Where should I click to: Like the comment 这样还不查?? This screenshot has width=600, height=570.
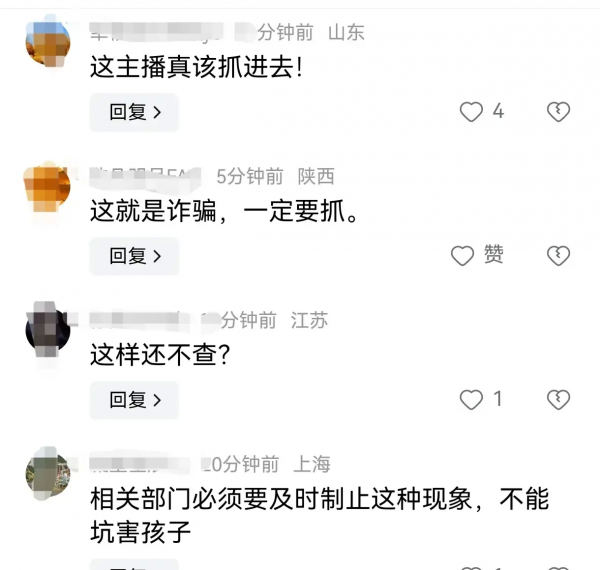click(x=471, y=400)
